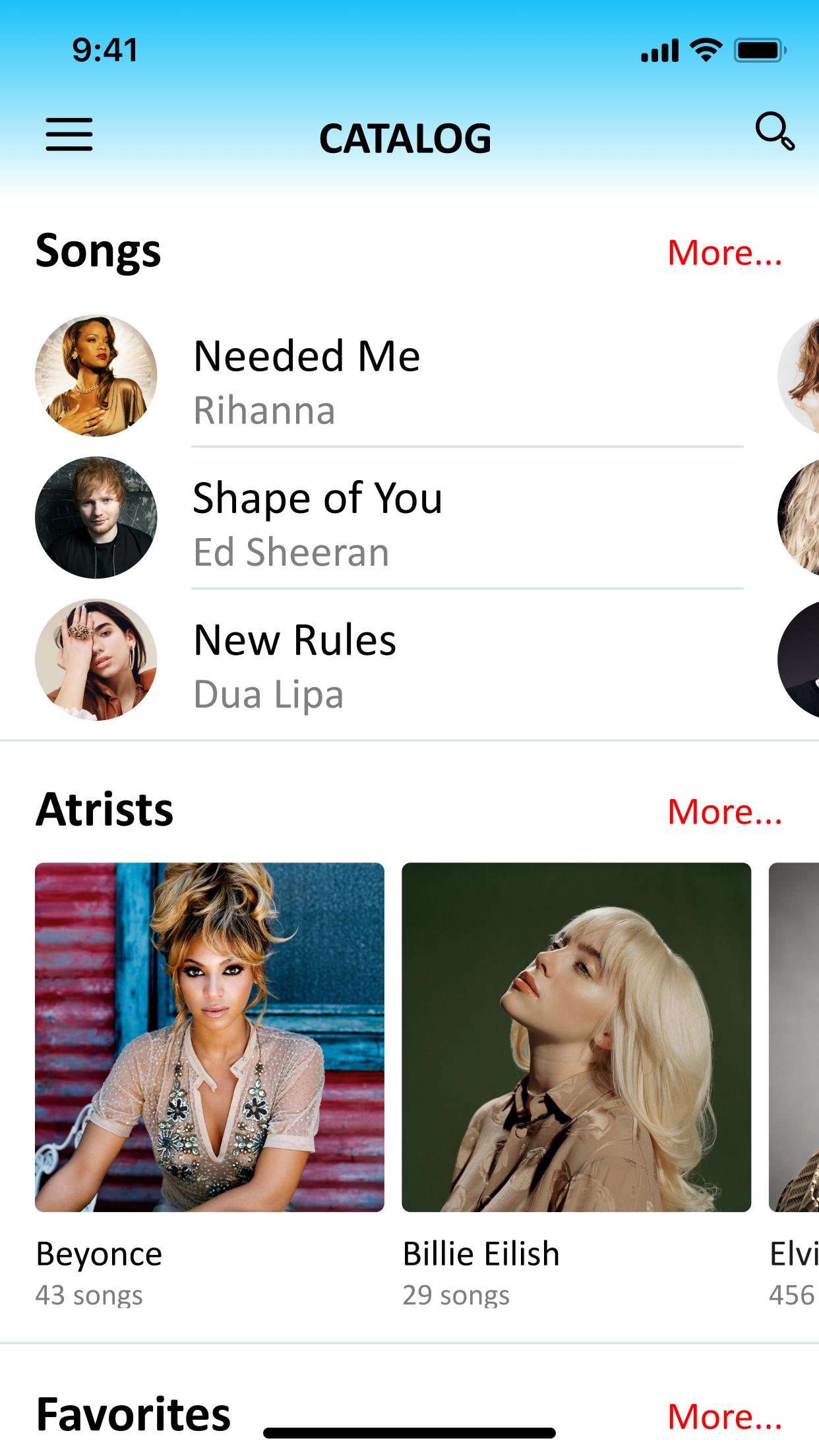Show more songs
The width and height of the screenshot is (819, 1456).
(724, 253)
